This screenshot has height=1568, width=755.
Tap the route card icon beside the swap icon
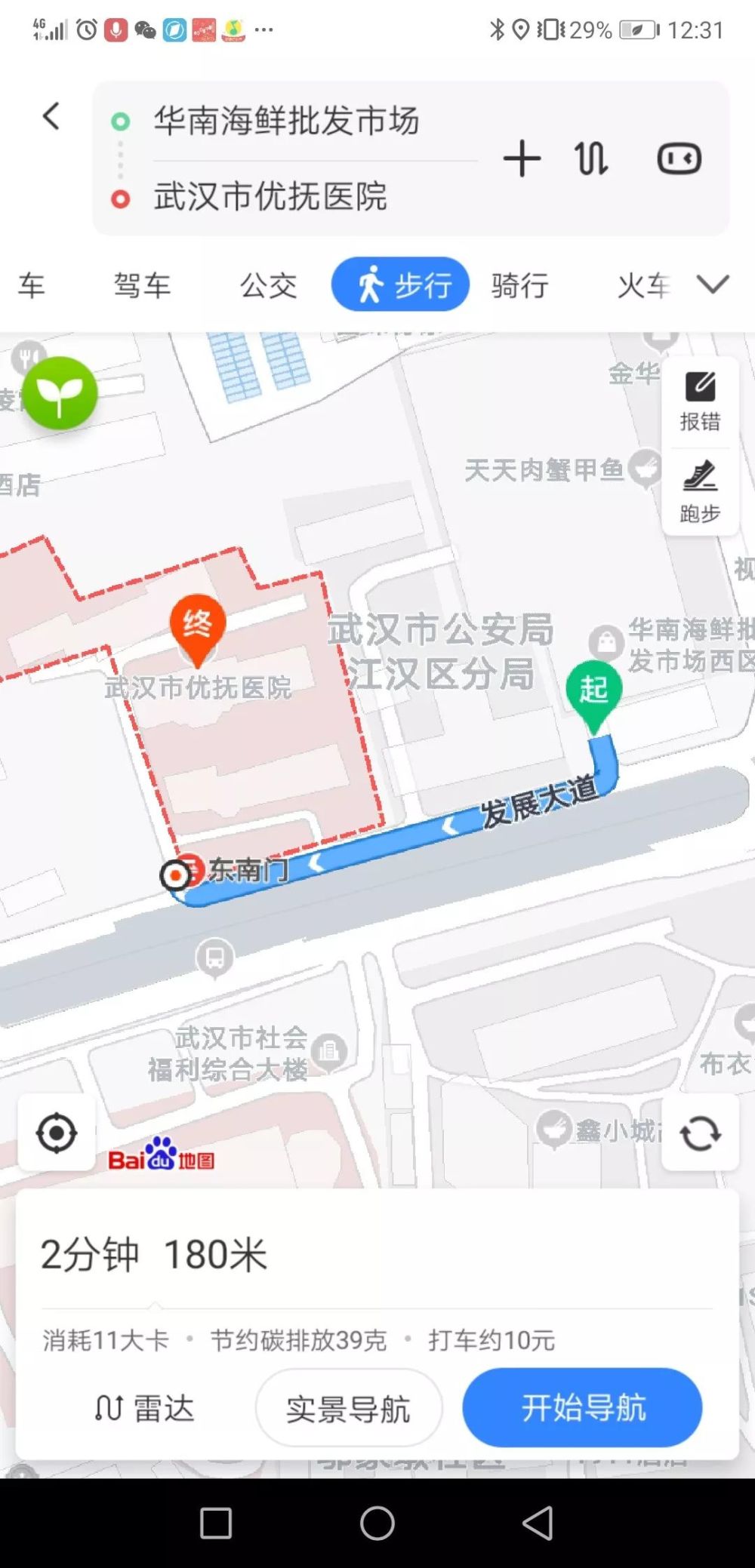click(x=679, y=158)
